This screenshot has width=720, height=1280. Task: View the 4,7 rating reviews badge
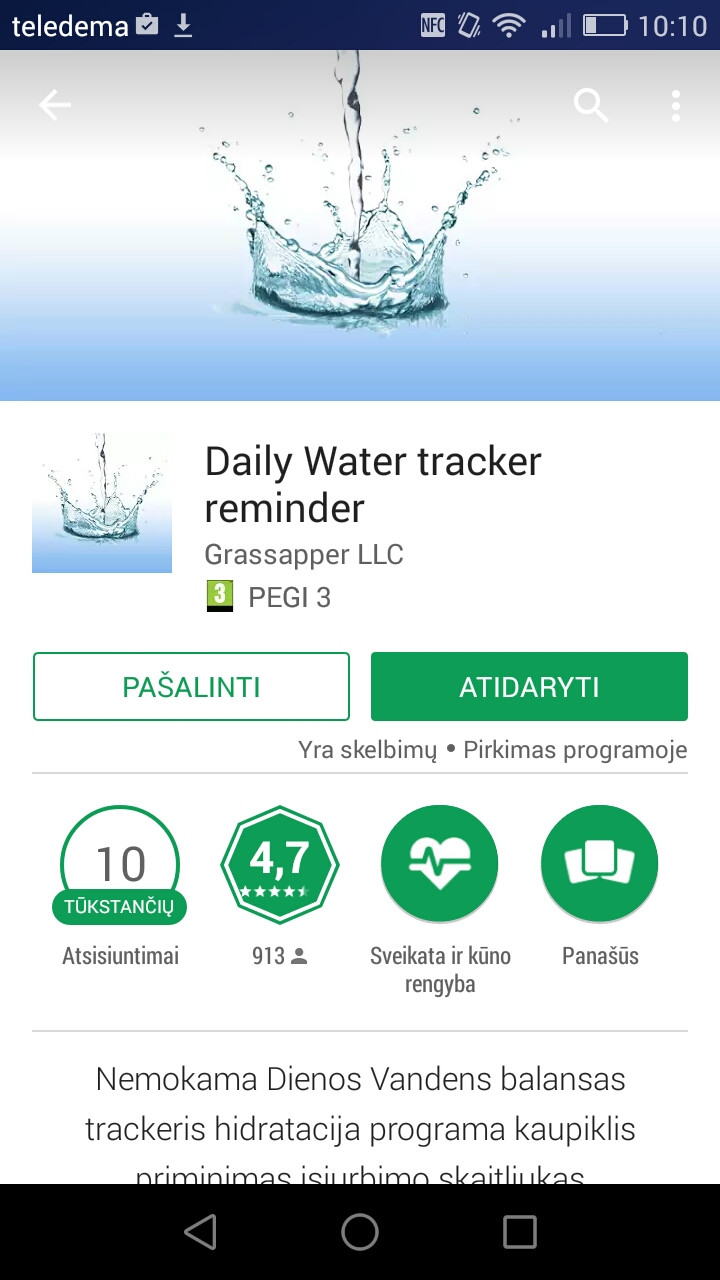click(280, 864)
